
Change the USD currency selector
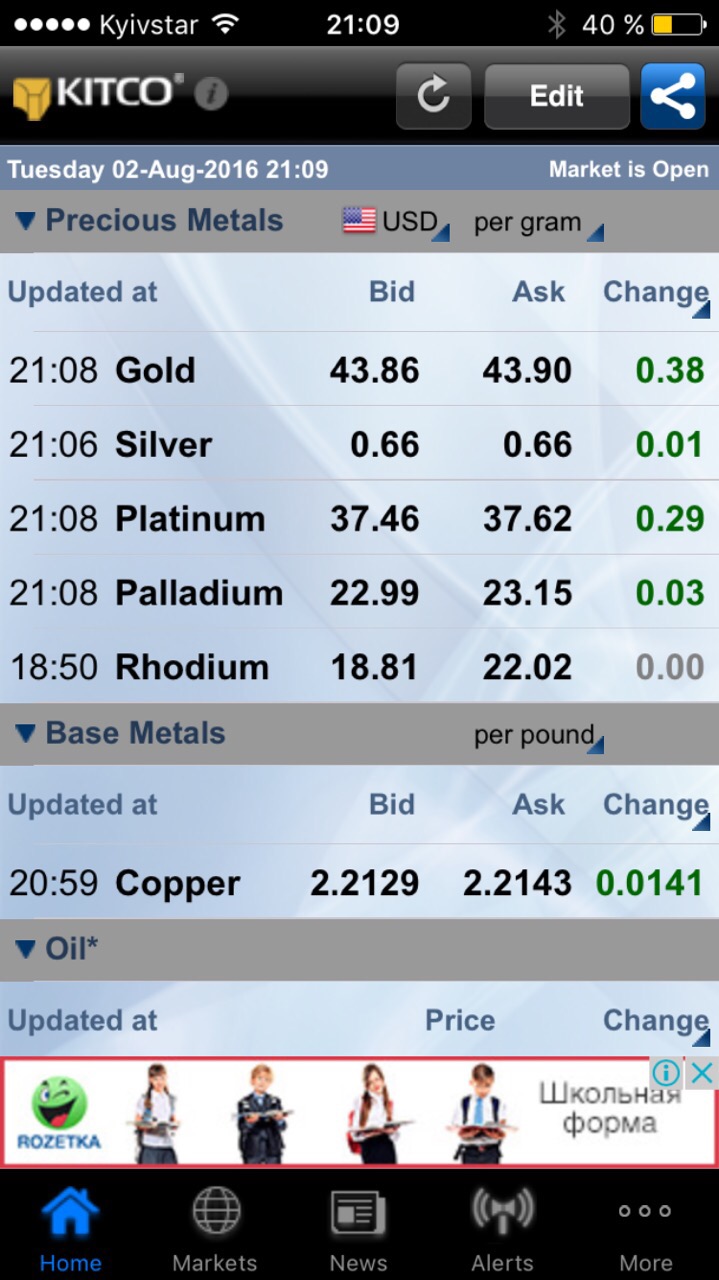coord(396,221)
